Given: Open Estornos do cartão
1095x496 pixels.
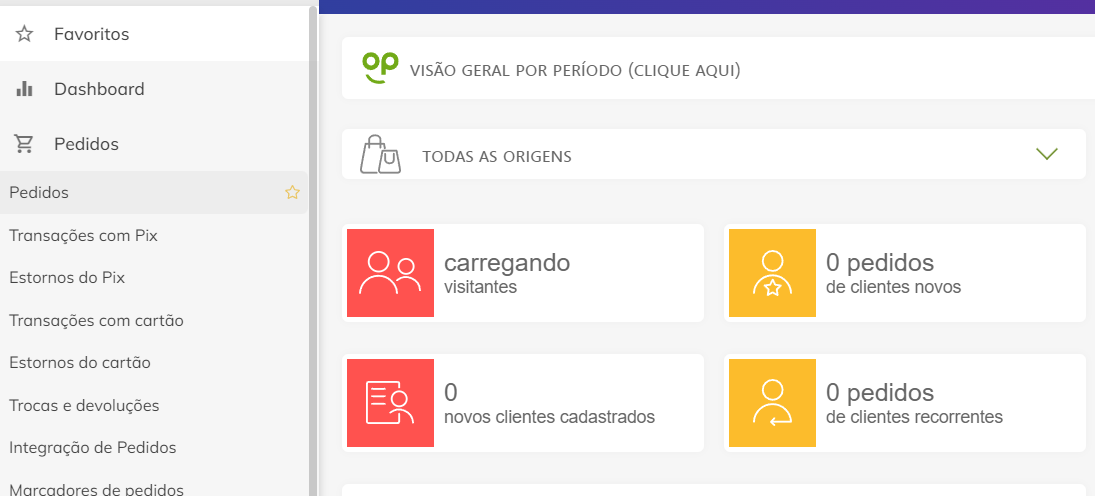Looking at the screenshot, I should [x=80, y=363].
